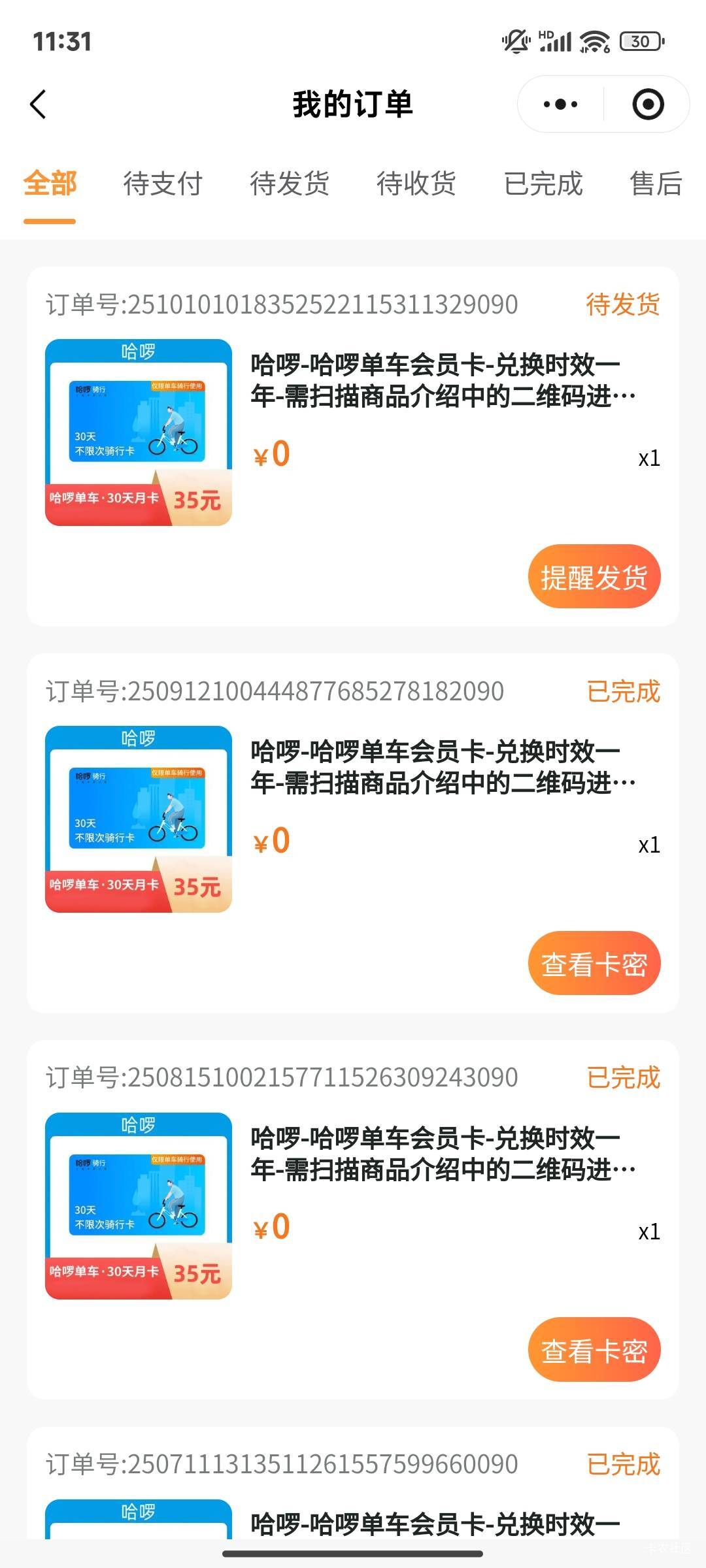The image size is (706, 1568).
Task: Switch to the 待支付 tab
Action: [x=163, y=183]
